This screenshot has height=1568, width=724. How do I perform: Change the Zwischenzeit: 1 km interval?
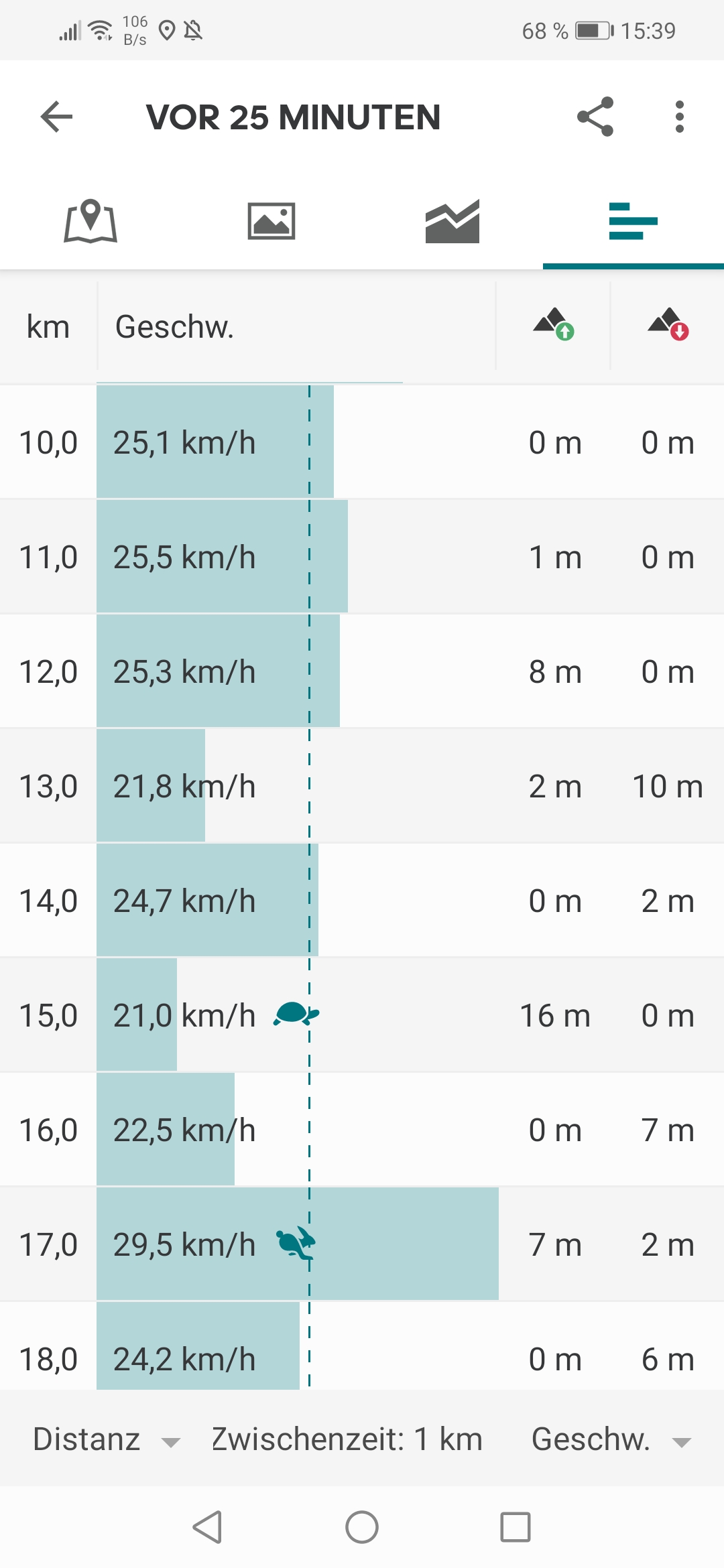[347, 1439]
